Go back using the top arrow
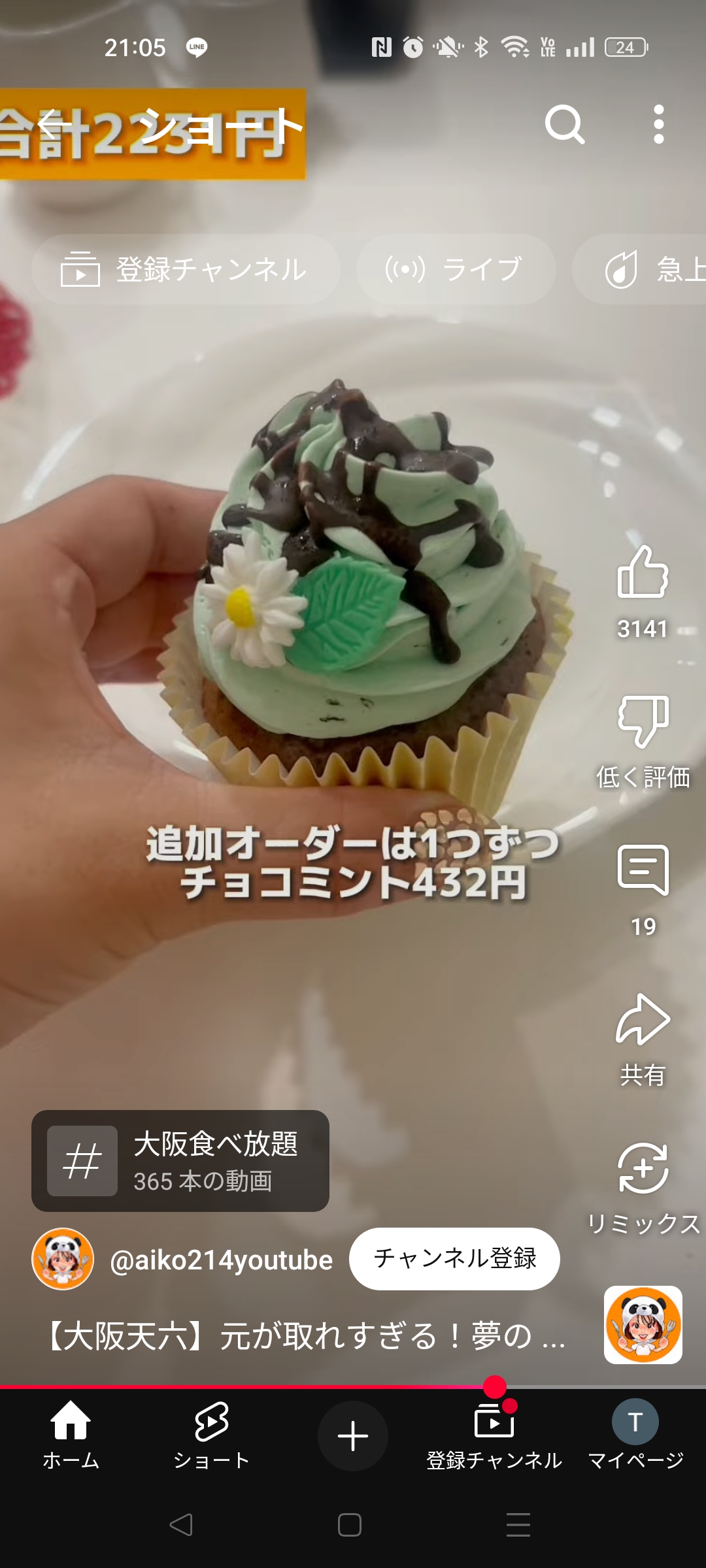The image size is (706, 1568). (x=54, y=124)
